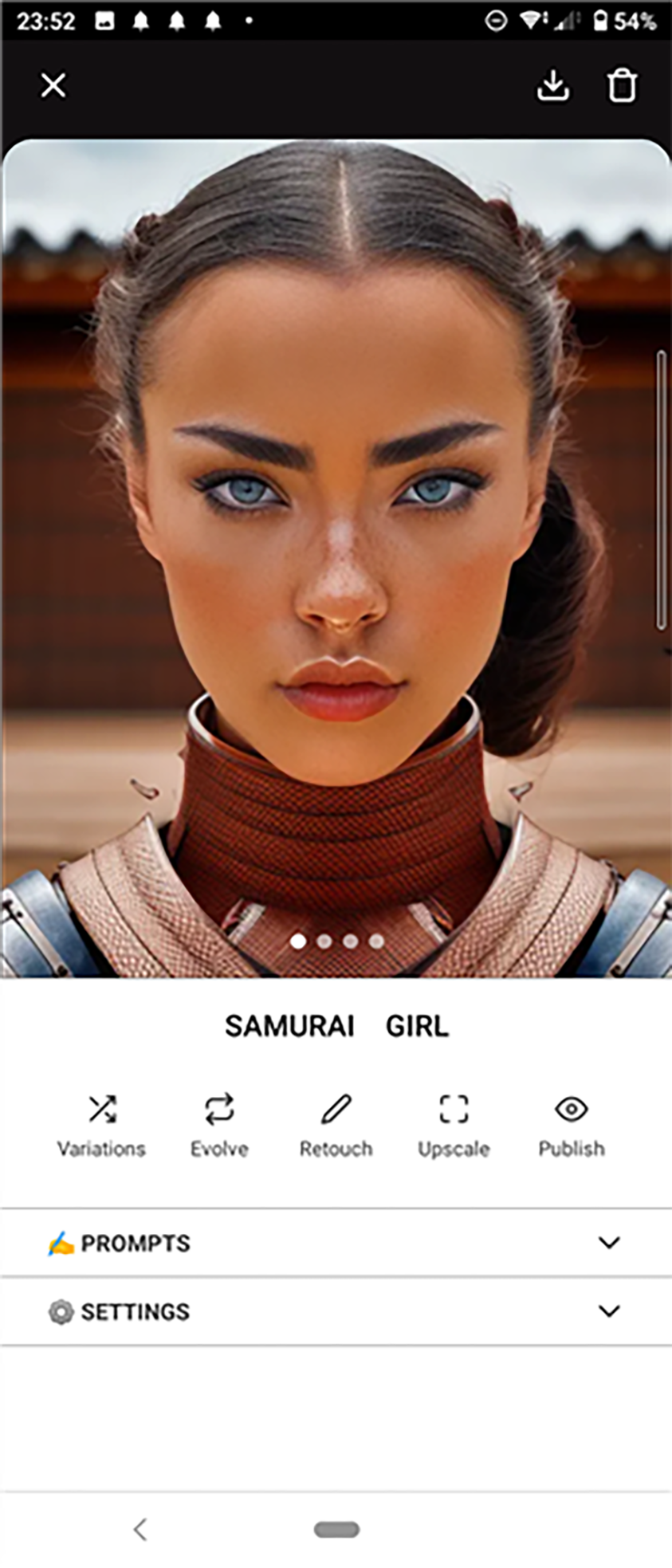Tap the system home pill
The height and width of the screenshot is (1568, 672).
tap(336, 1529)
